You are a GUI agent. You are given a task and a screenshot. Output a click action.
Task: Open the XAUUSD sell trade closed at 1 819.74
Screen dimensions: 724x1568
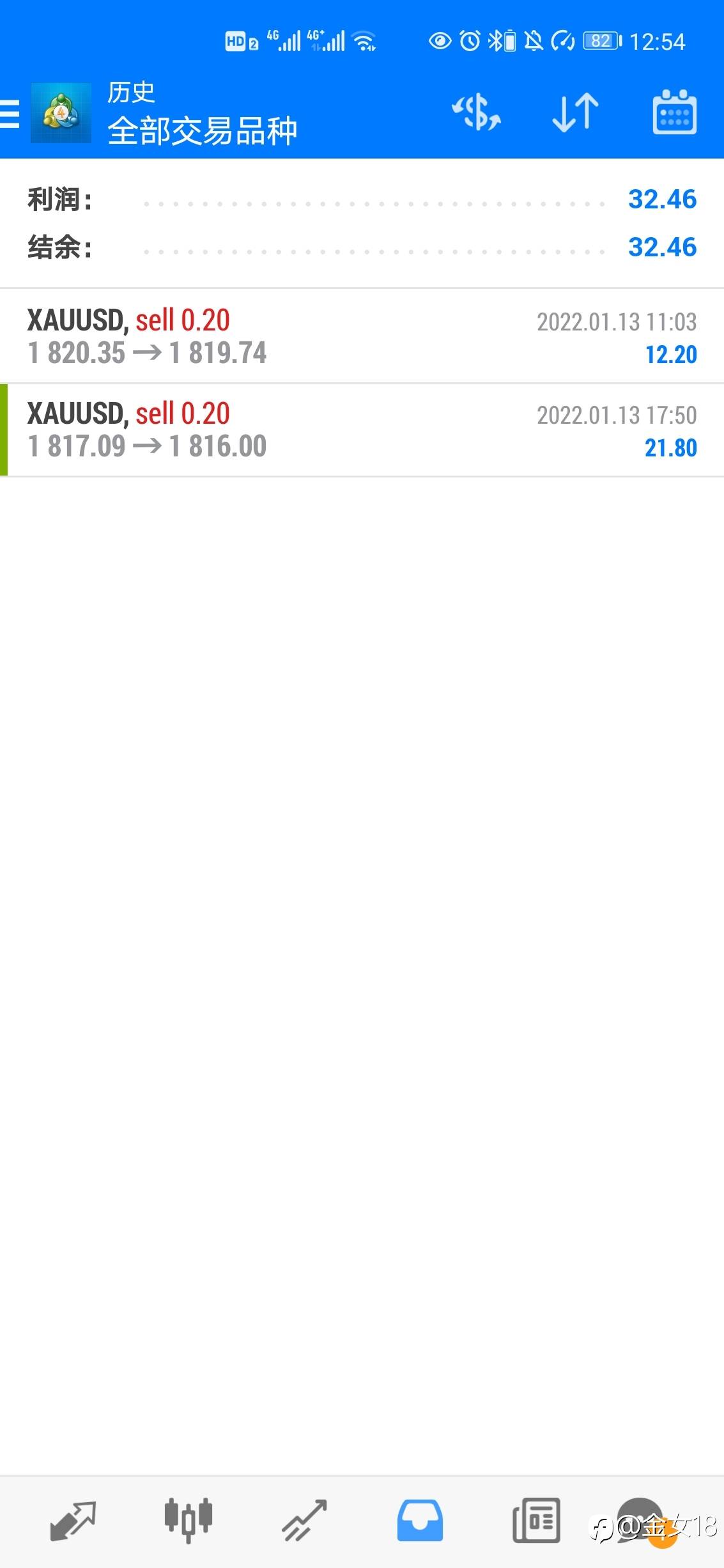pyautogui.click(x=362, y=336)
